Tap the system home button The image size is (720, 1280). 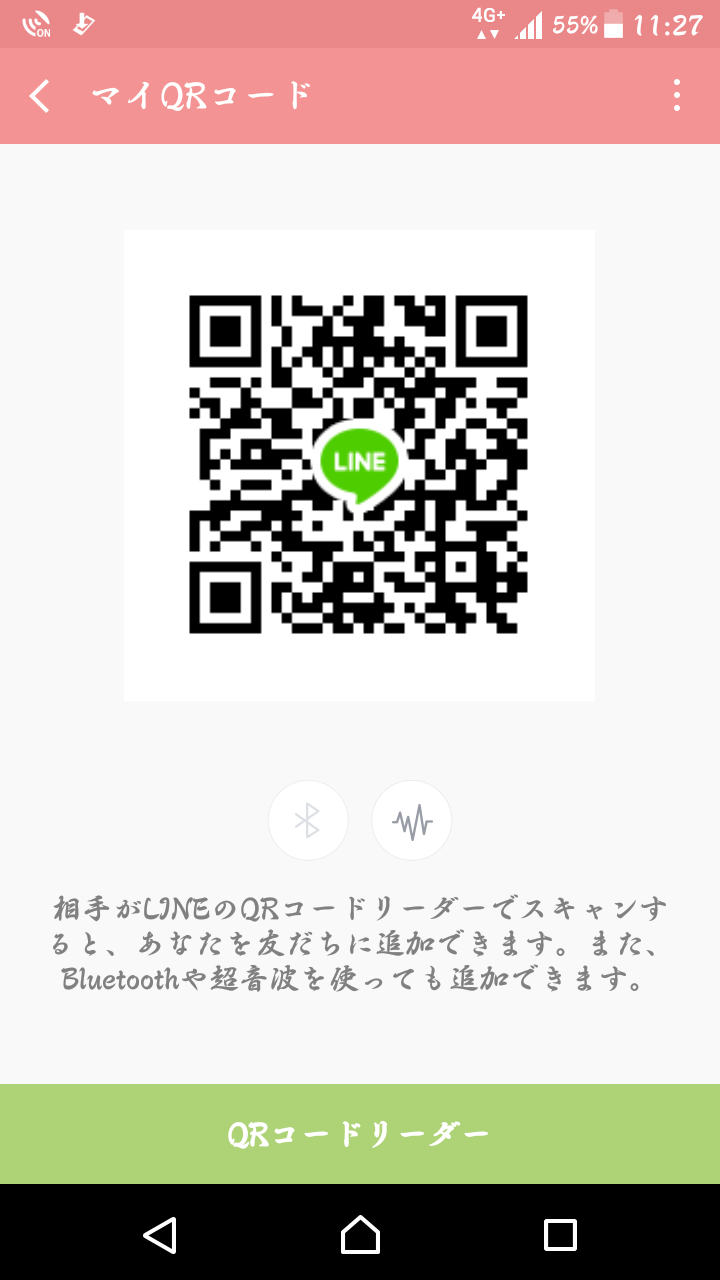click(360, 1234)
